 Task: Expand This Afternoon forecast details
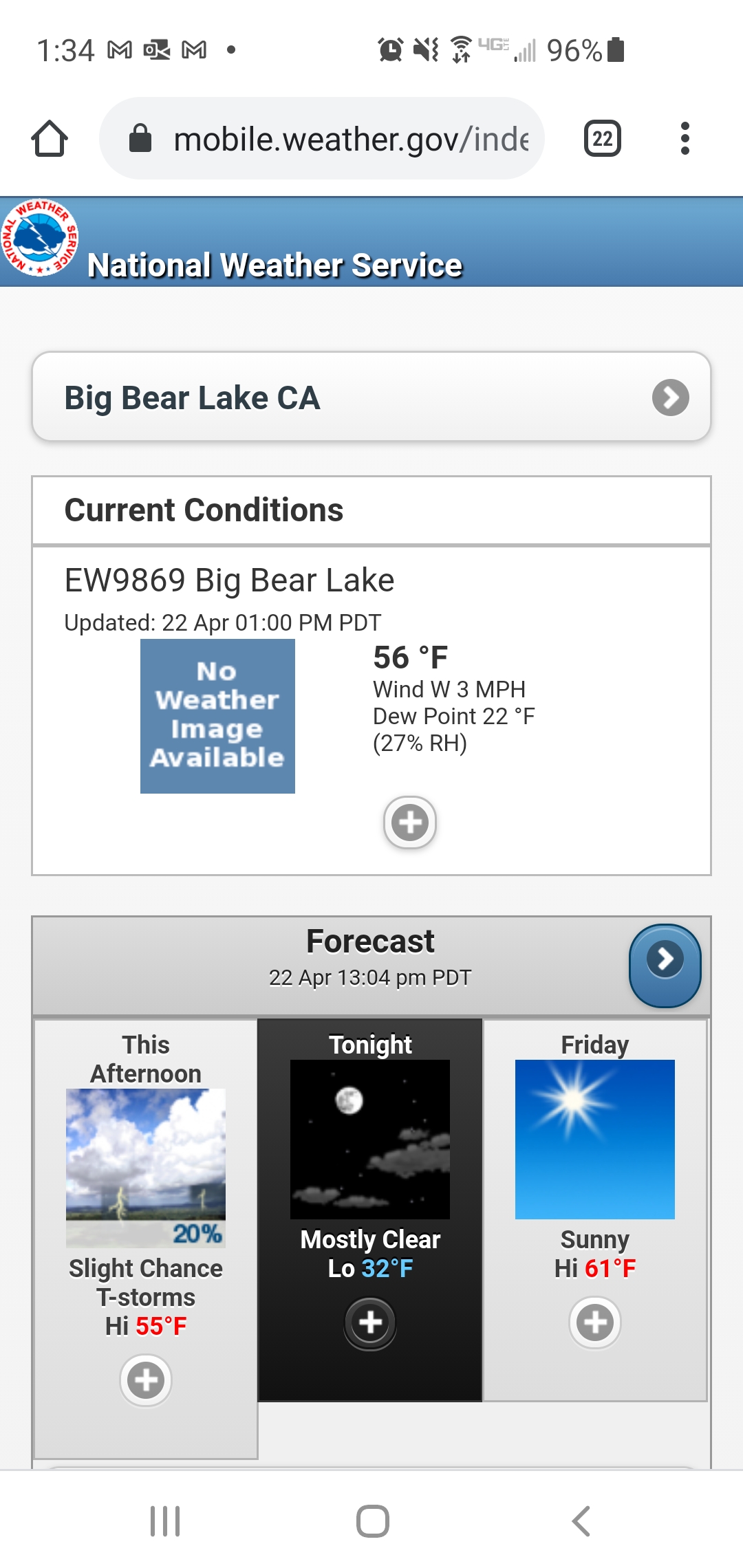146,1380
